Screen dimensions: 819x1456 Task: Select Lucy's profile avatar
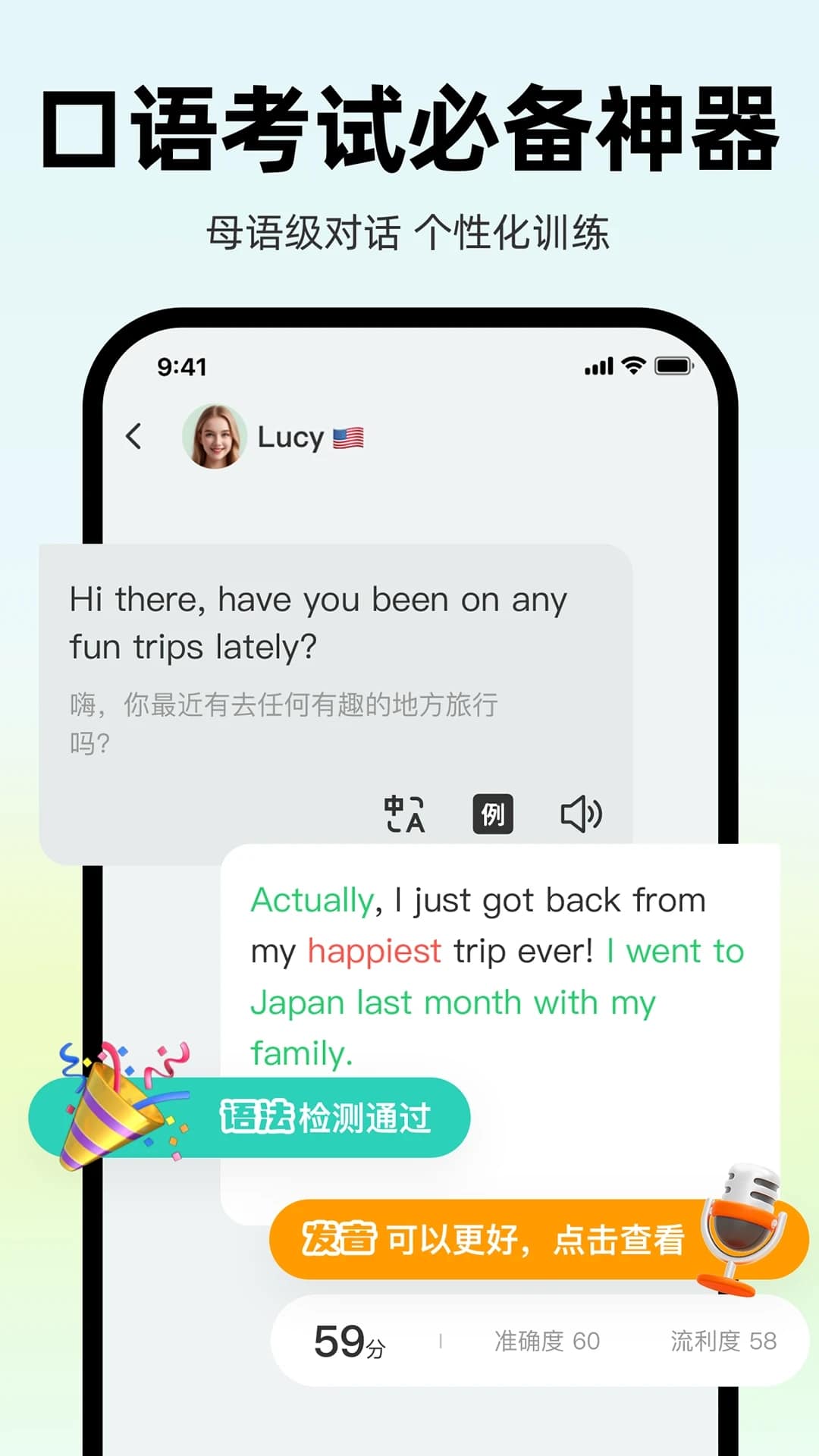point(215,437)
